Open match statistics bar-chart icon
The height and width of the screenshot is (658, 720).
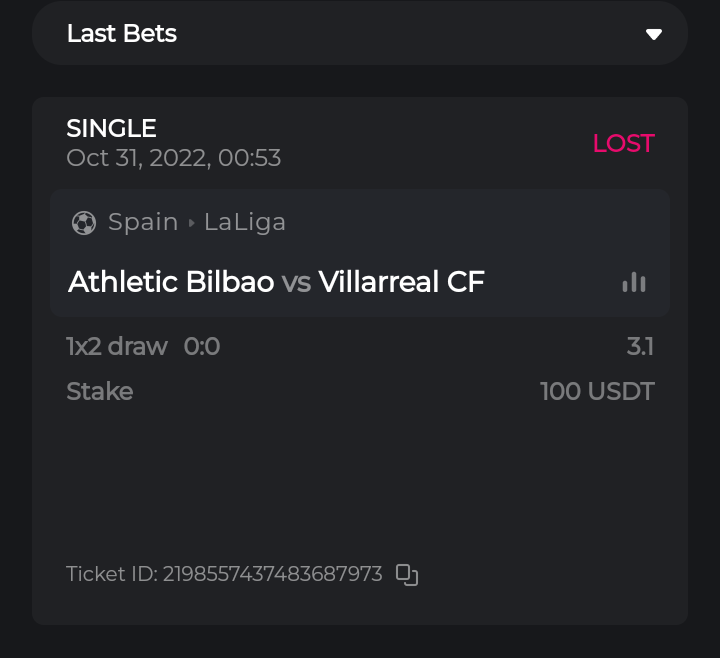click(x=633, y=283)
